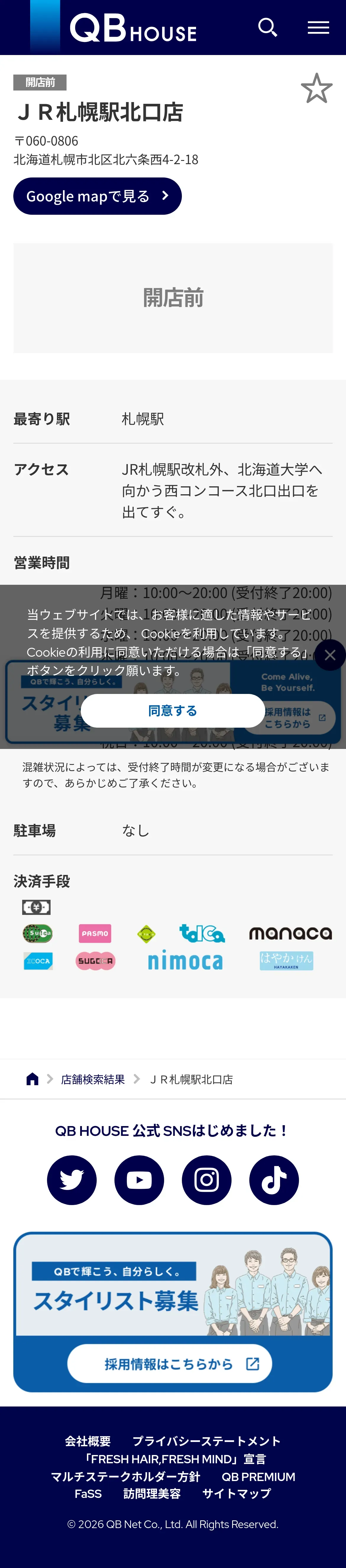
Task: Open 訪問理美容 footer link
Action: 152,1493
